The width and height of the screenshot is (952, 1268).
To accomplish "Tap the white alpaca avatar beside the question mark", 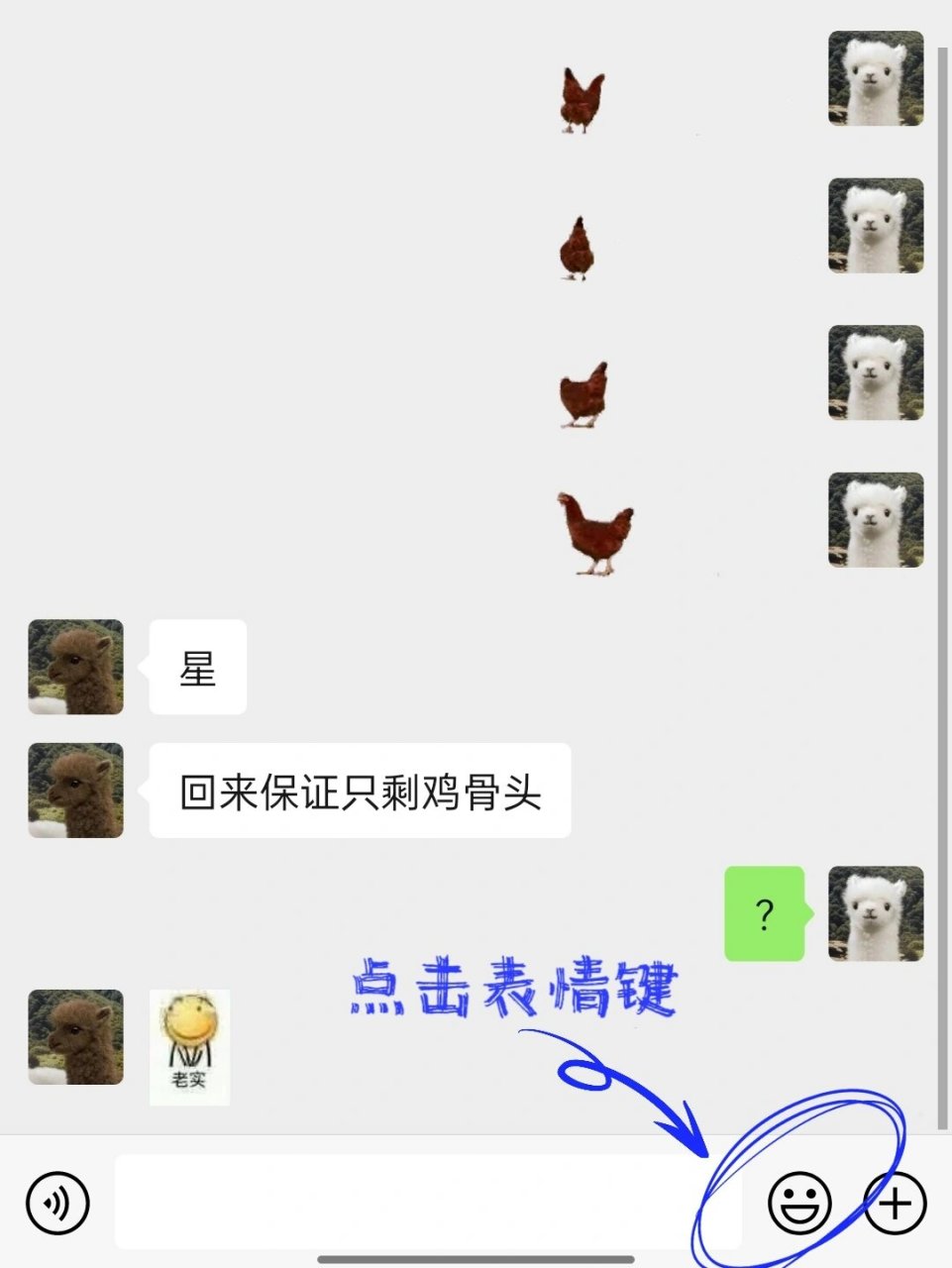I will (875, 913).
